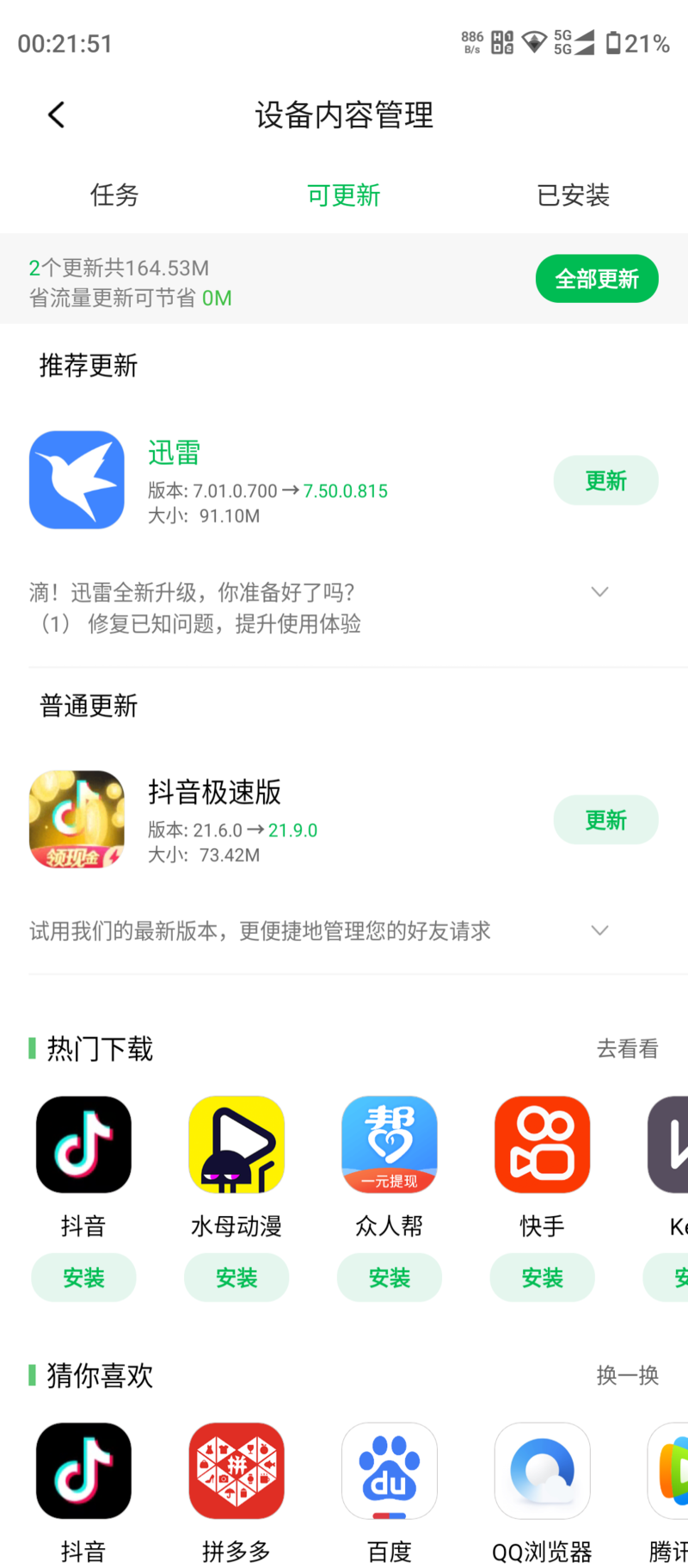Expand 抖音极速版 update description
The height and width of the screenshot is (1568, 688).
[x=599, y=930]
